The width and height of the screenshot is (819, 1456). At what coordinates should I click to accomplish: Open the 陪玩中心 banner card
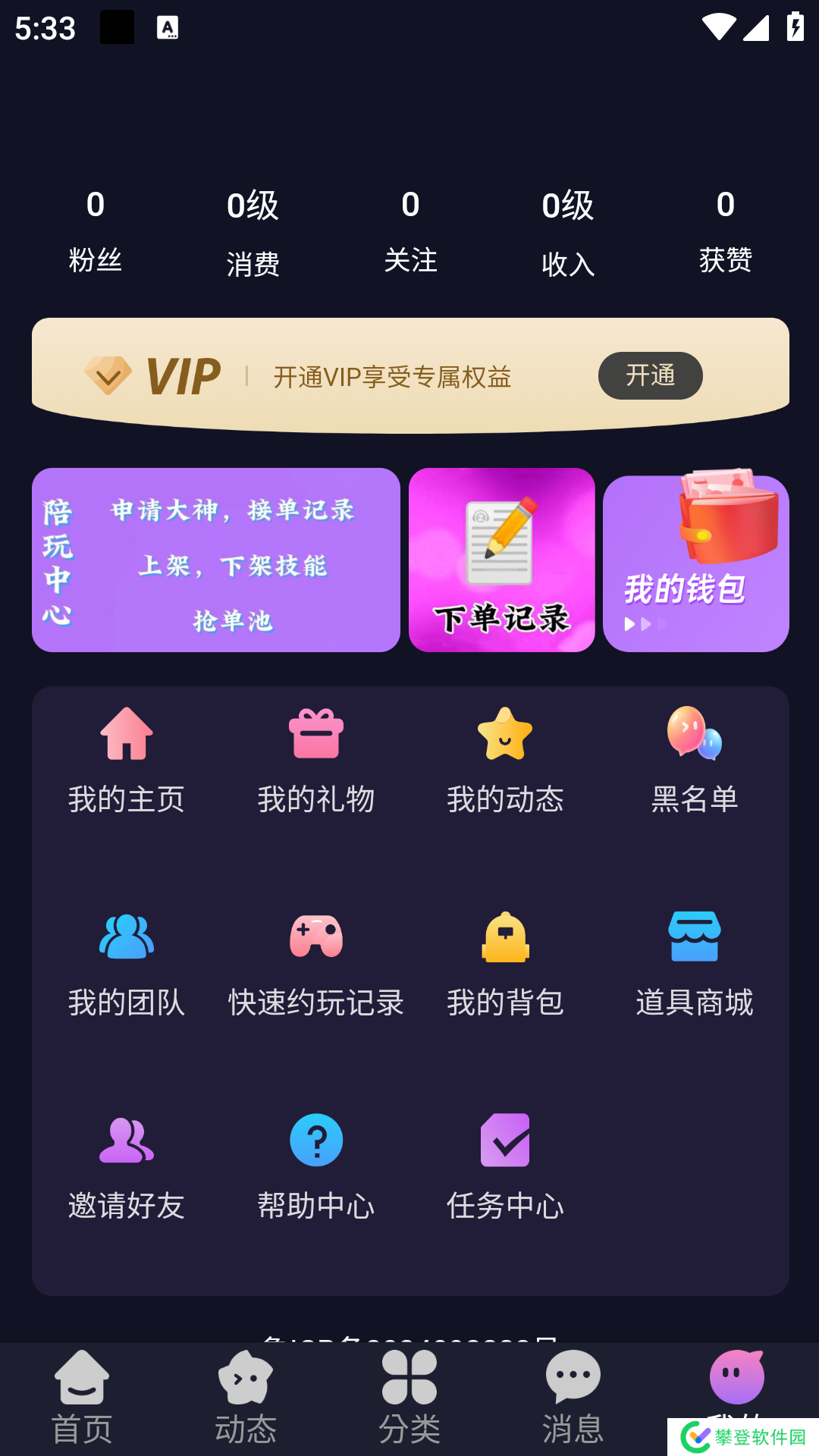click(215, 560)
